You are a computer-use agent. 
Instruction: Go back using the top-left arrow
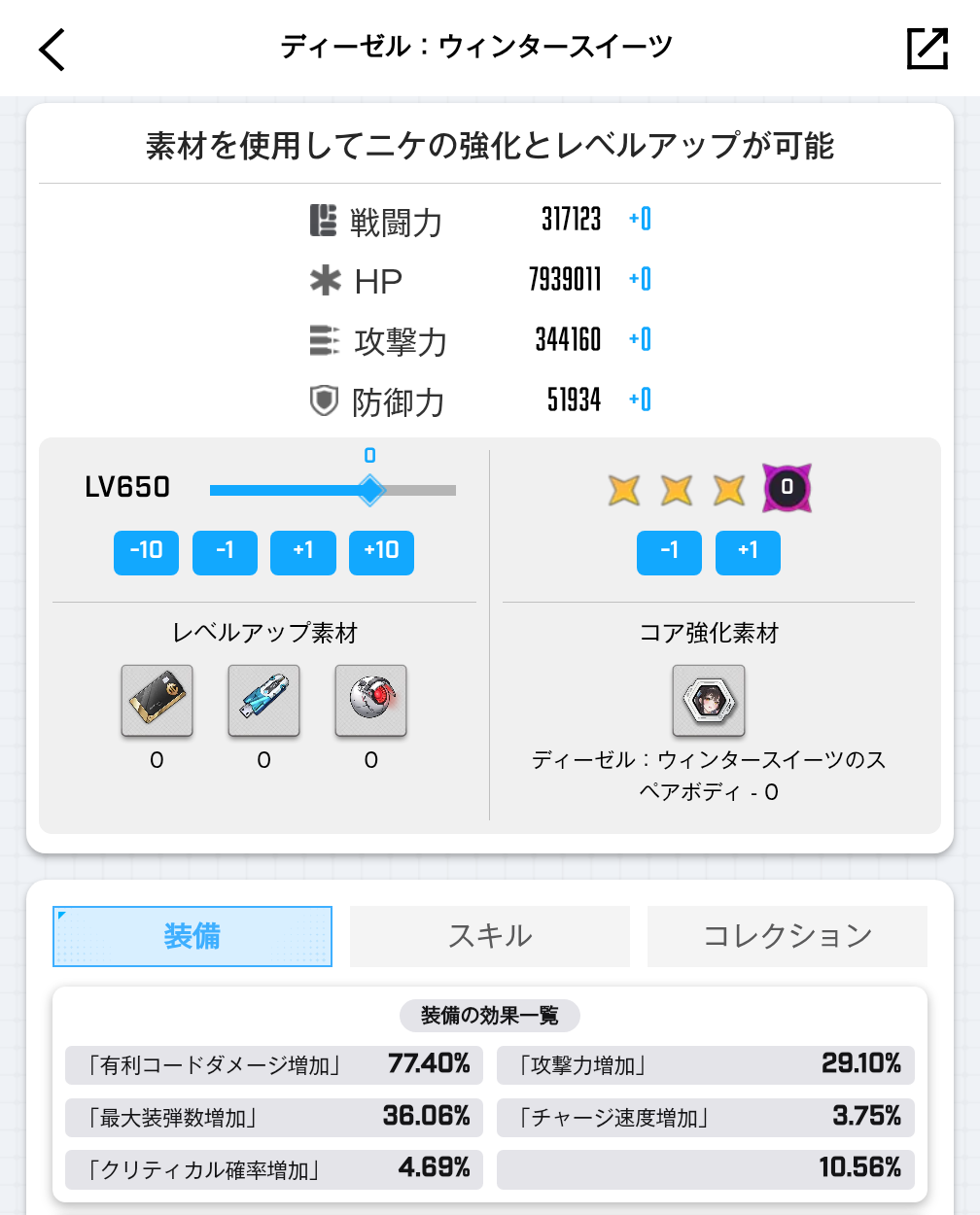(52, 49)
